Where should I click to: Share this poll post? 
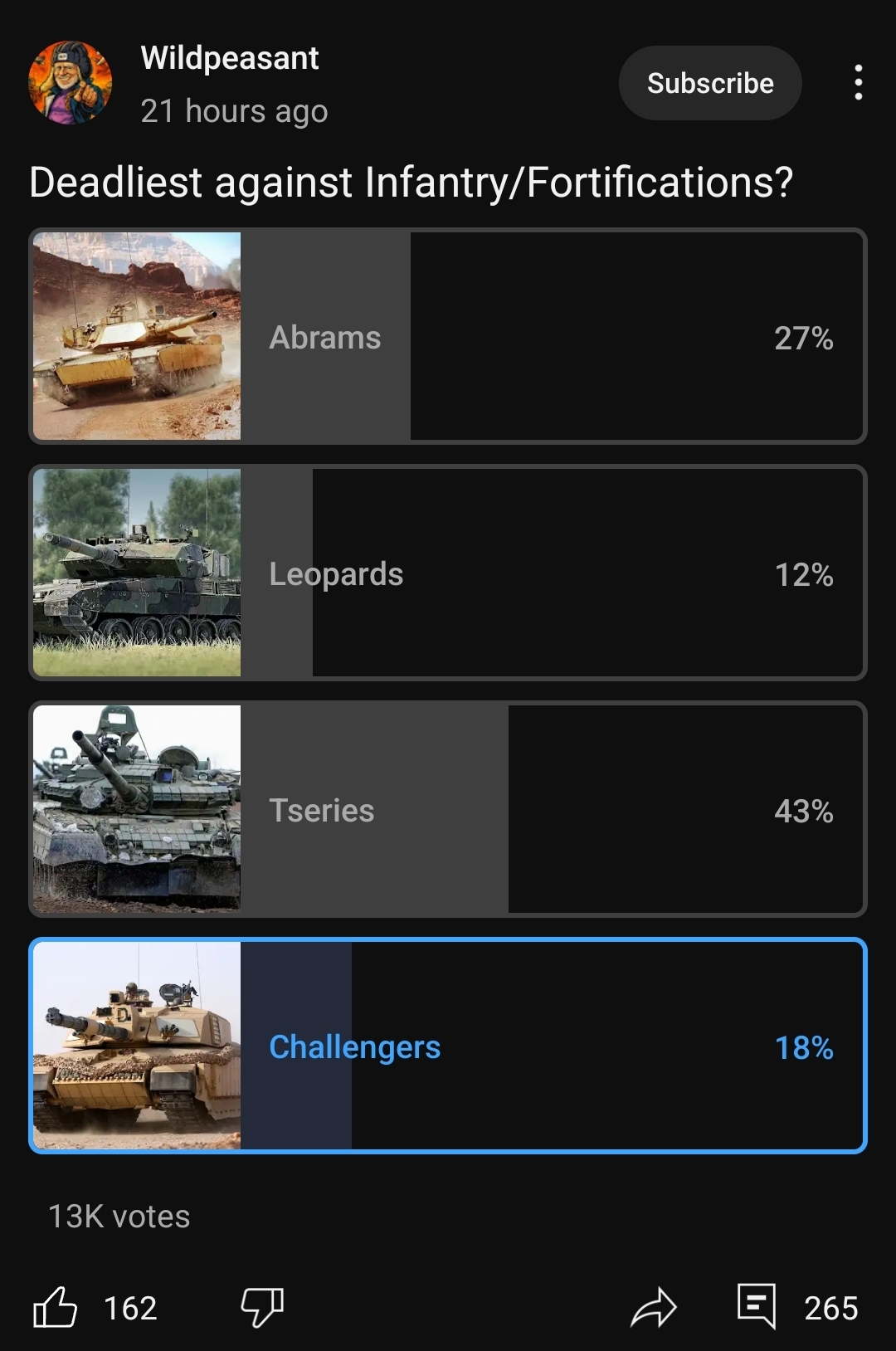click(654, 1307)
